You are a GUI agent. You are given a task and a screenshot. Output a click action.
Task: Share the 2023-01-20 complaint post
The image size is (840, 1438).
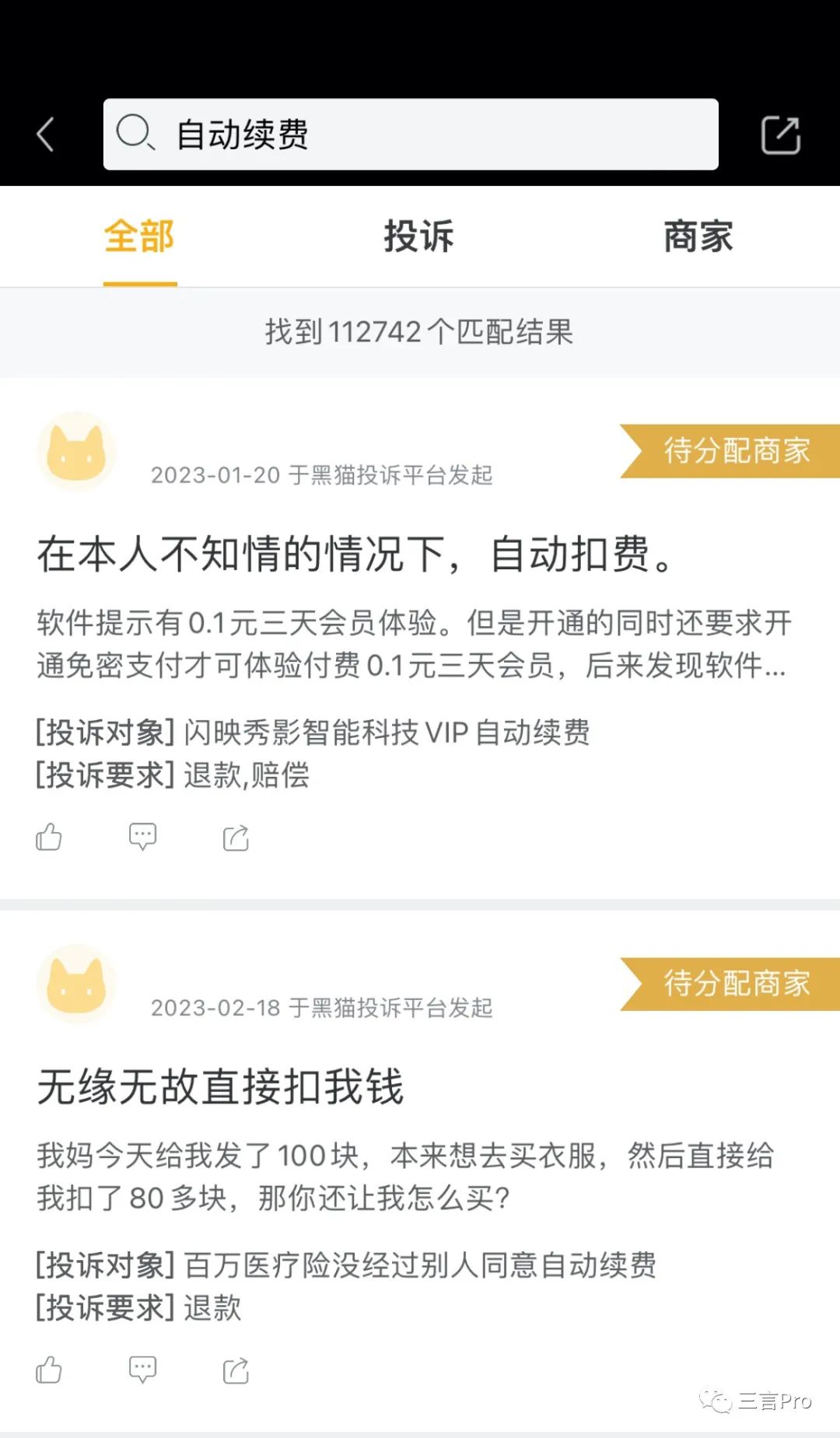point(236,838)
